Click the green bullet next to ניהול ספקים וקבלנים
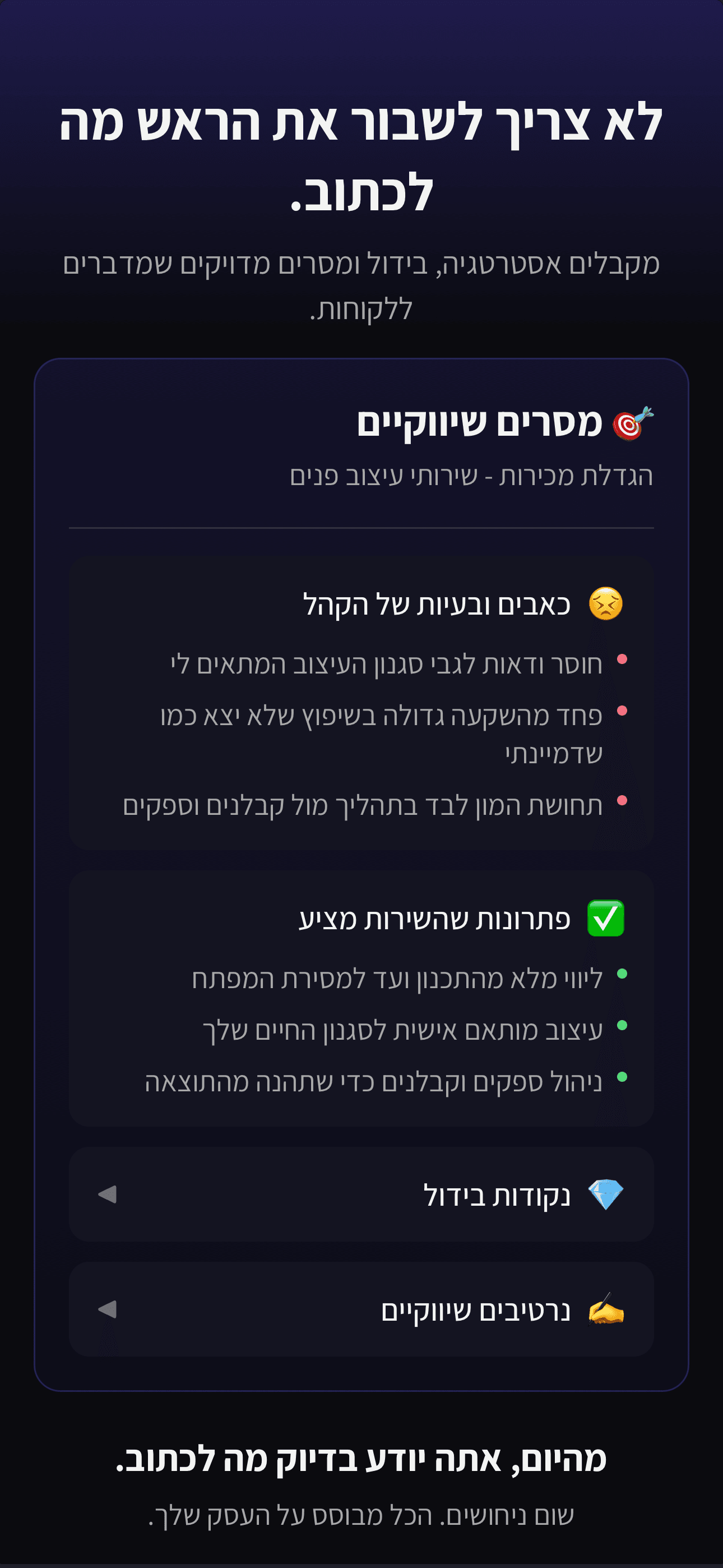This screenshot has height=1568, width=723. 622,1071
